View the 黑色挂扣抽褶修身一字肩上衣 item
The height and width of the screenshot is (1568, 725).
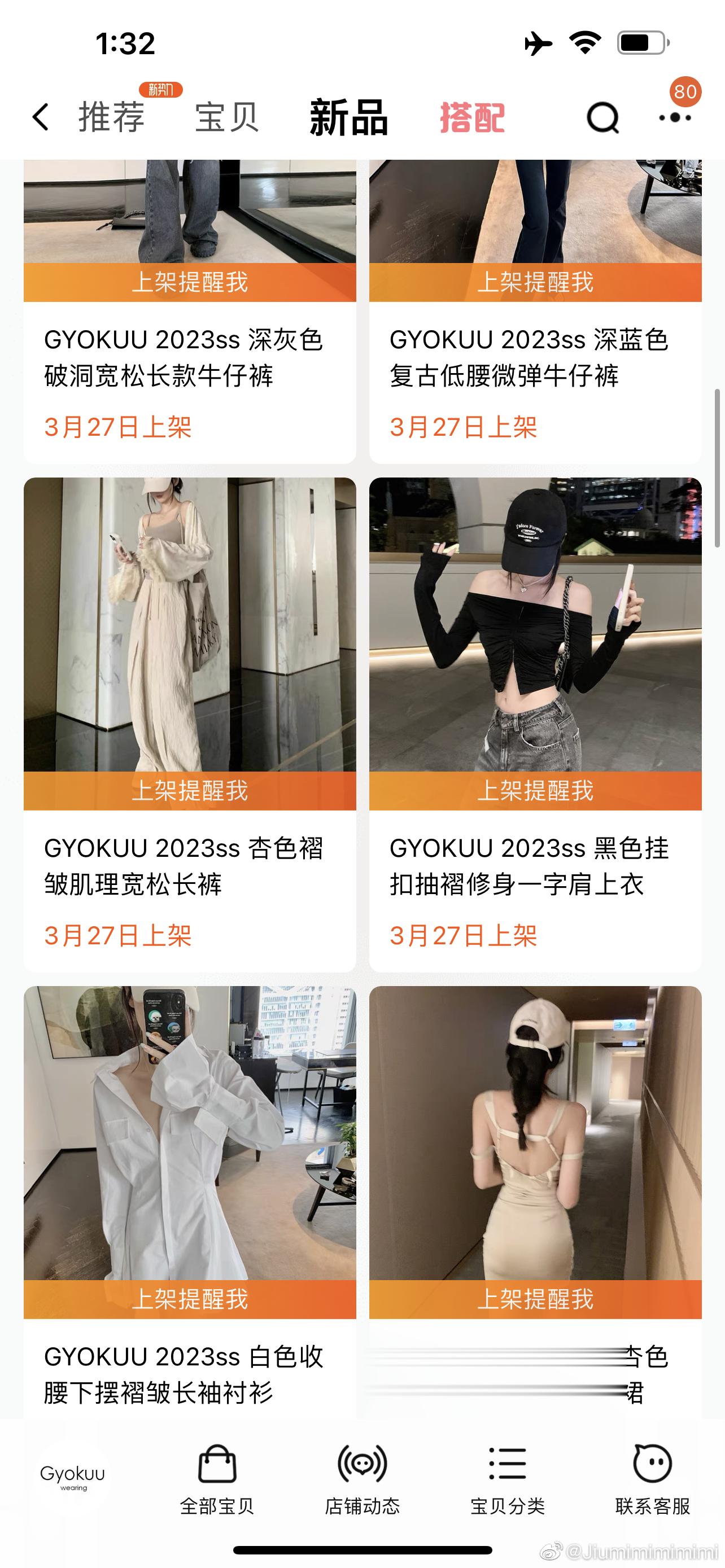coord(535,624)
